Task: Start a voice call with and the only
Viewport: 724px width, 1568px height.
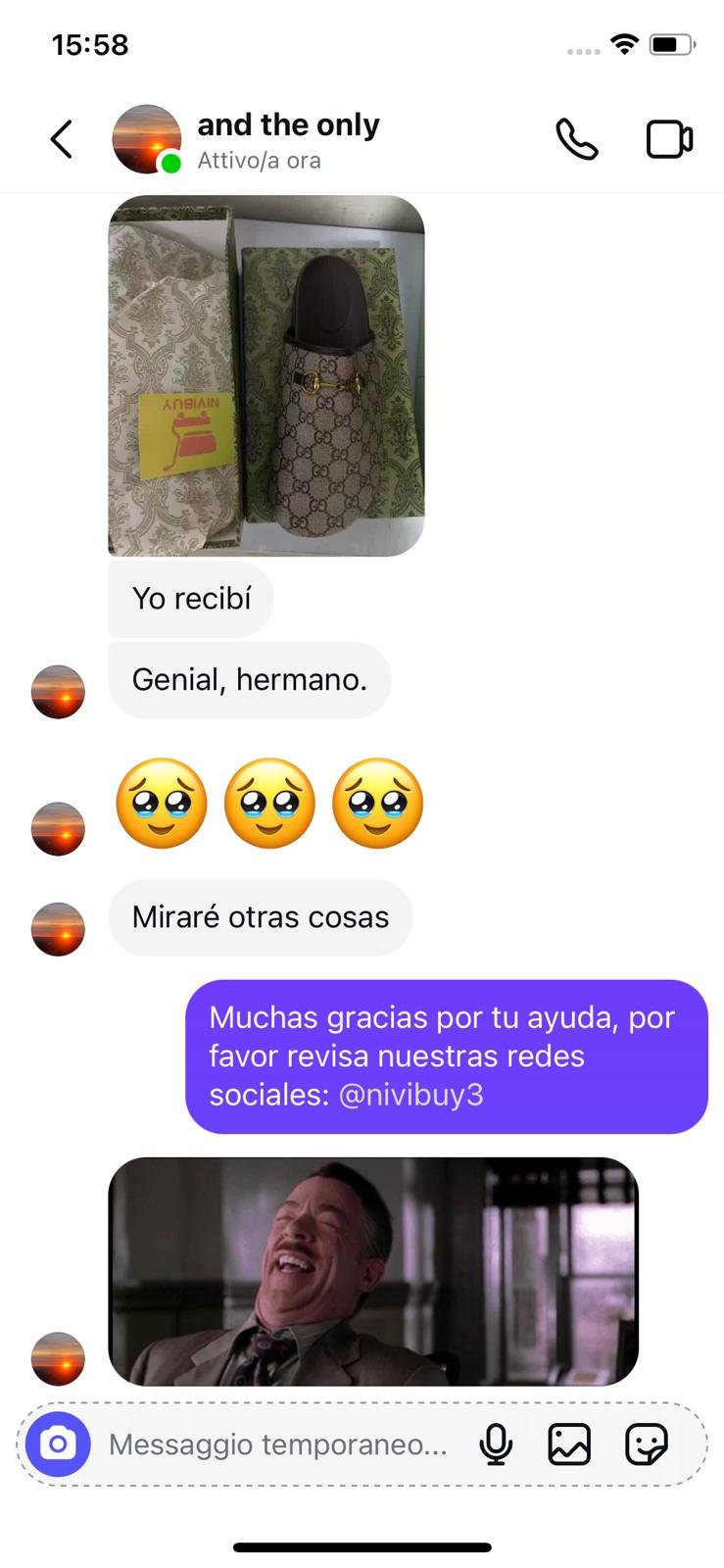Action: click(576, 139)
